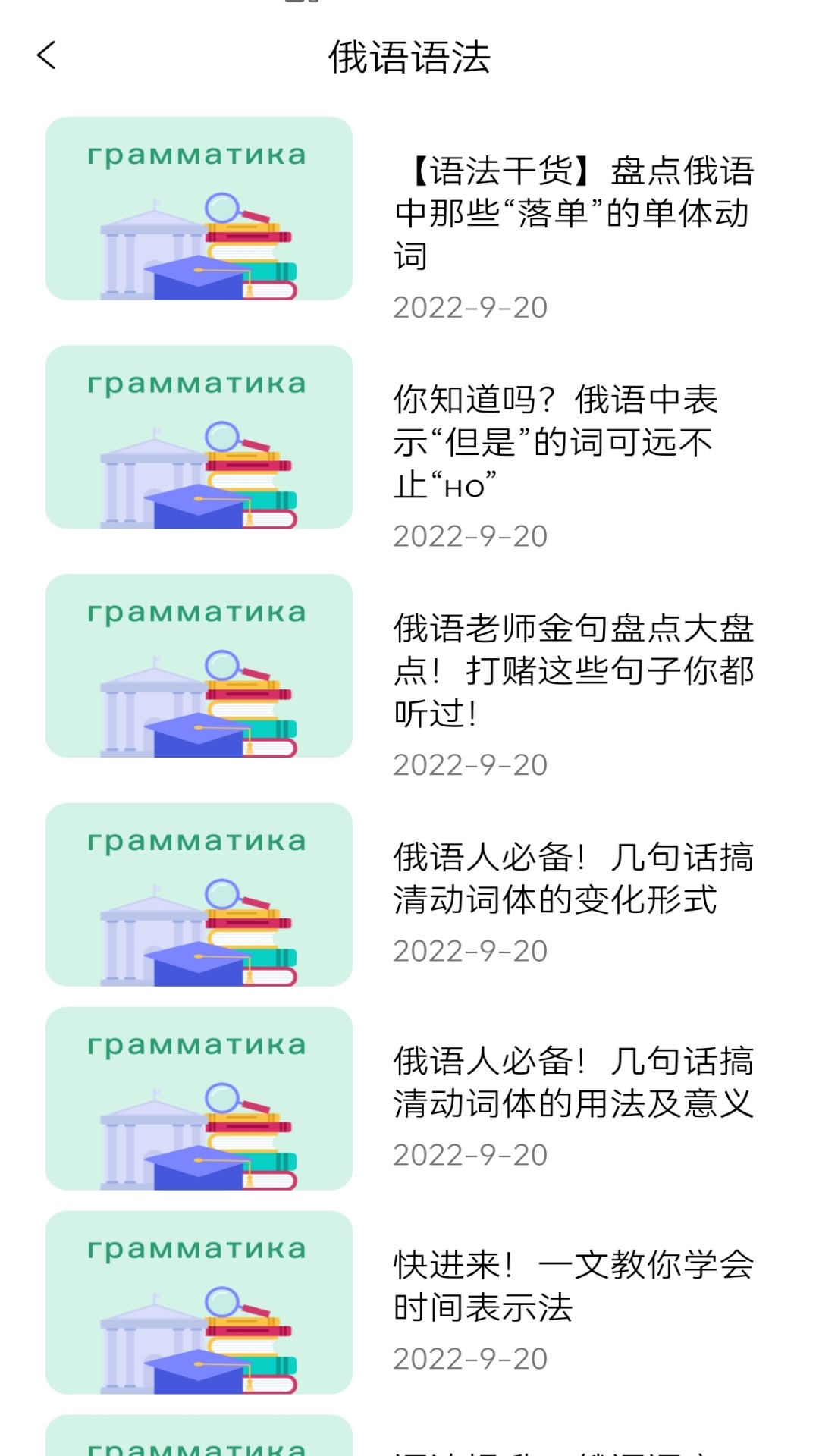The image size is (819, 1456).
Task: Tap the back arrow to return
Action: pyautogui.click(x=47, y=55)
